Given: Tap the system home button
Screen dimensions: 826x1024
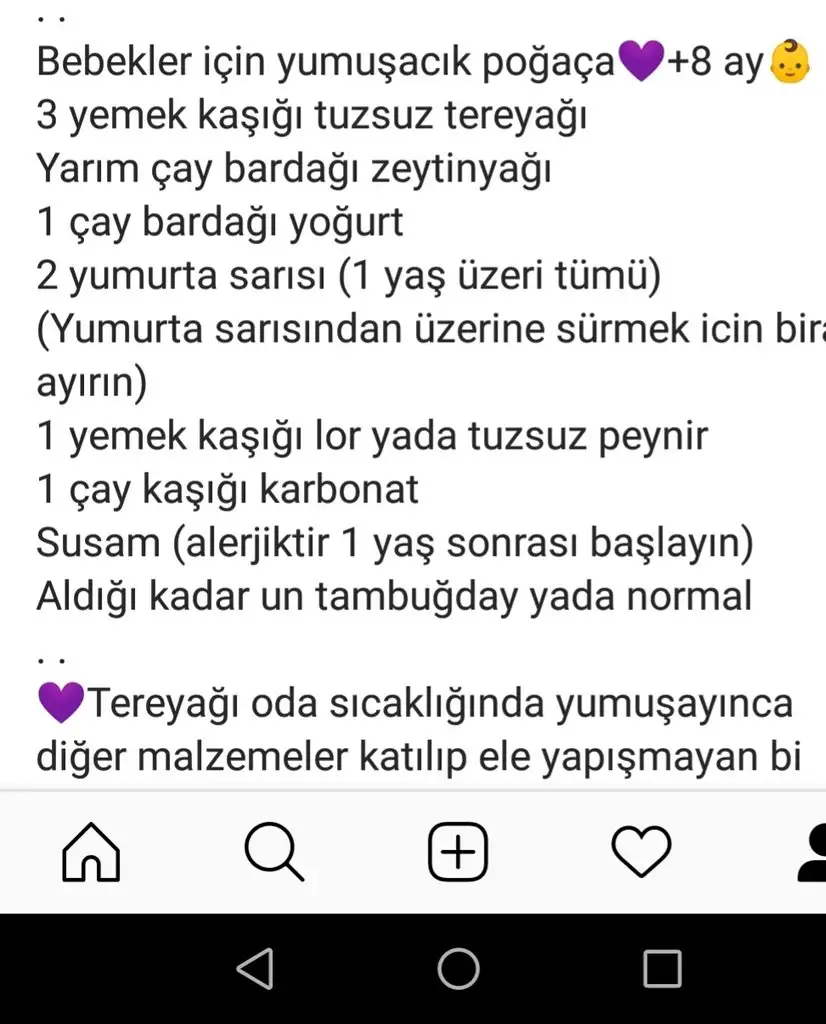Looking at the screenshot, I should tap(458, 968).
